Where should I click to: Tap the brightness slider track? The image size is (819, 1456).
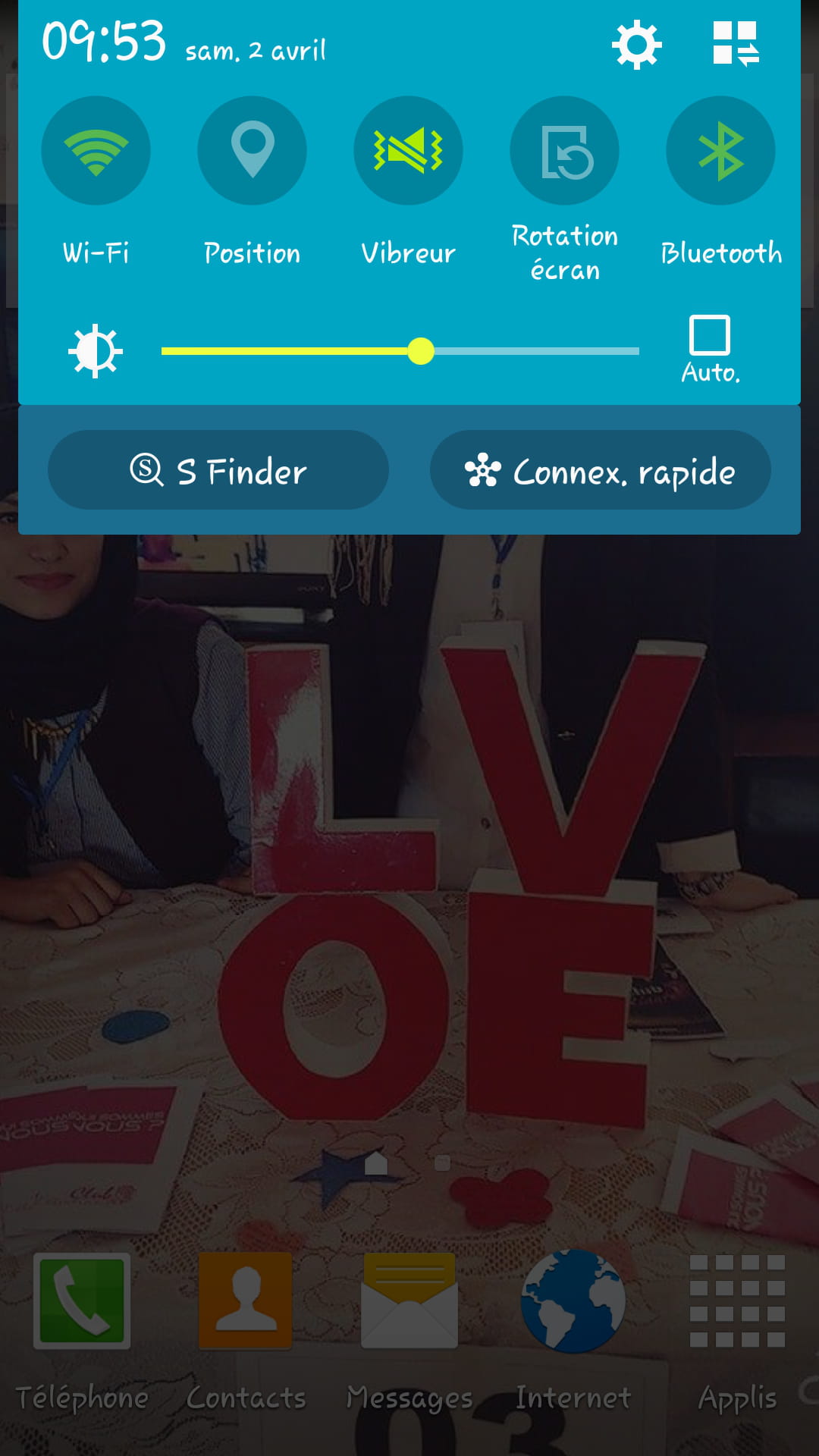pos(400,351)
